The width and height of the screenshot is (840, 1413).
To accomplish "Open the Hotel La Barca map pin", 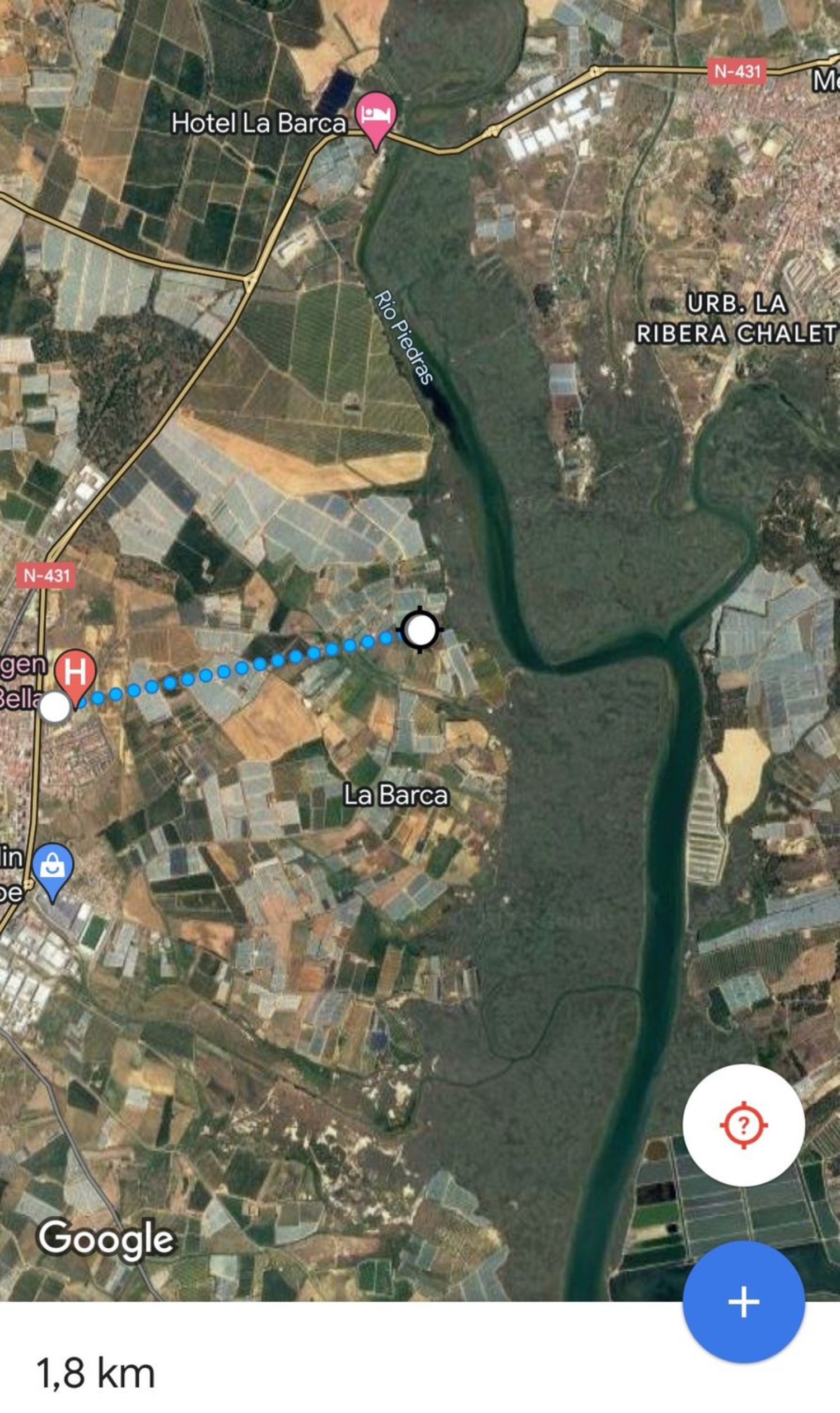I will tap(376, 116).
